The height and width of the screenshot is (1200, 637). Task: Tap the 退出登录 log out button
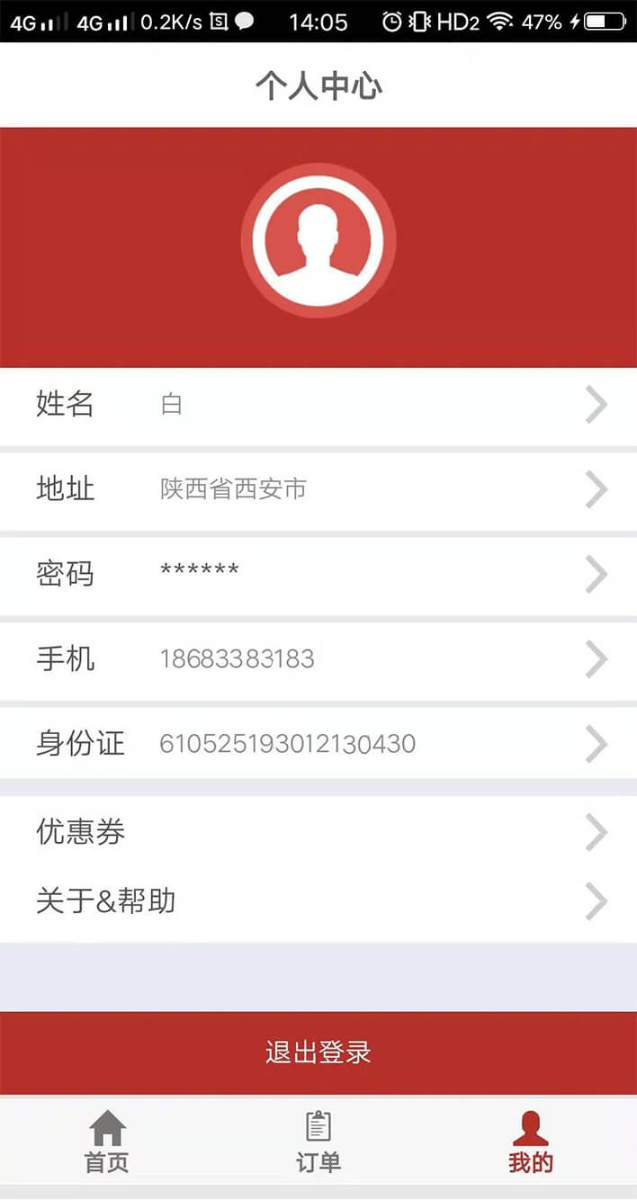point(318,1053)
